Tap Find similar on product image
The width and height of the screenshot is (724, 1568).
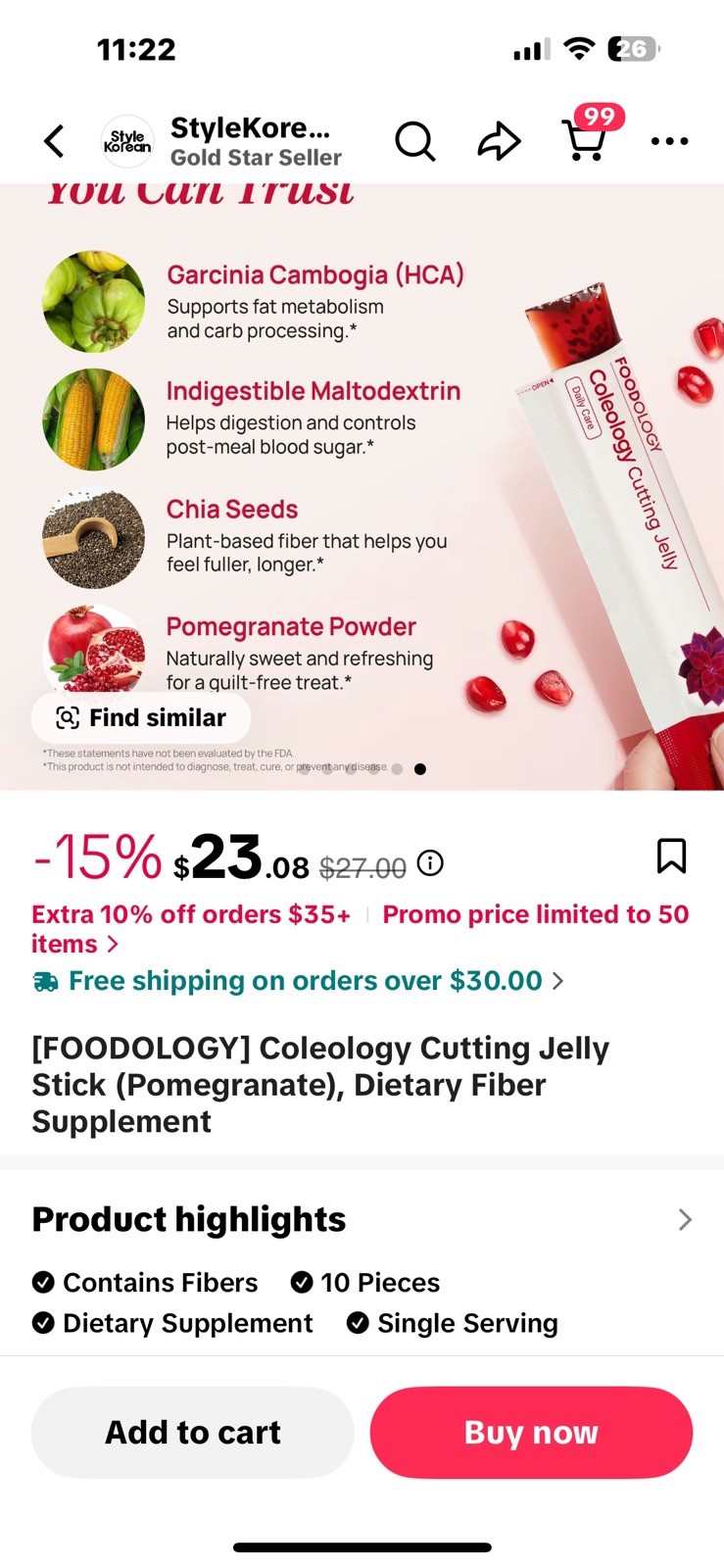point(141,717)
